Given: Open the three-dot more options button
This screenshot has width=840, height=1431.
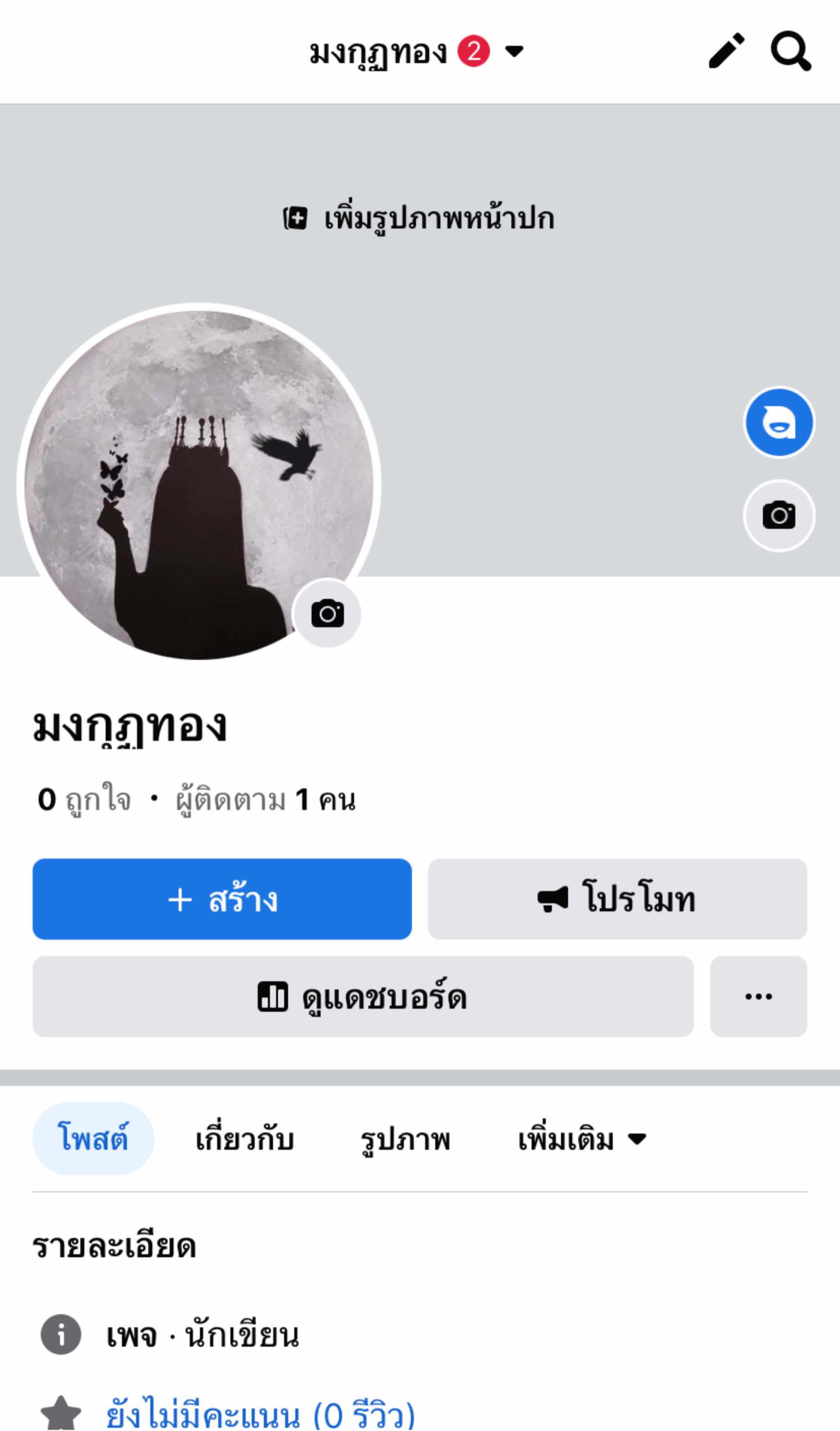Looking at the screenshot, I should [x=758, y=996].
